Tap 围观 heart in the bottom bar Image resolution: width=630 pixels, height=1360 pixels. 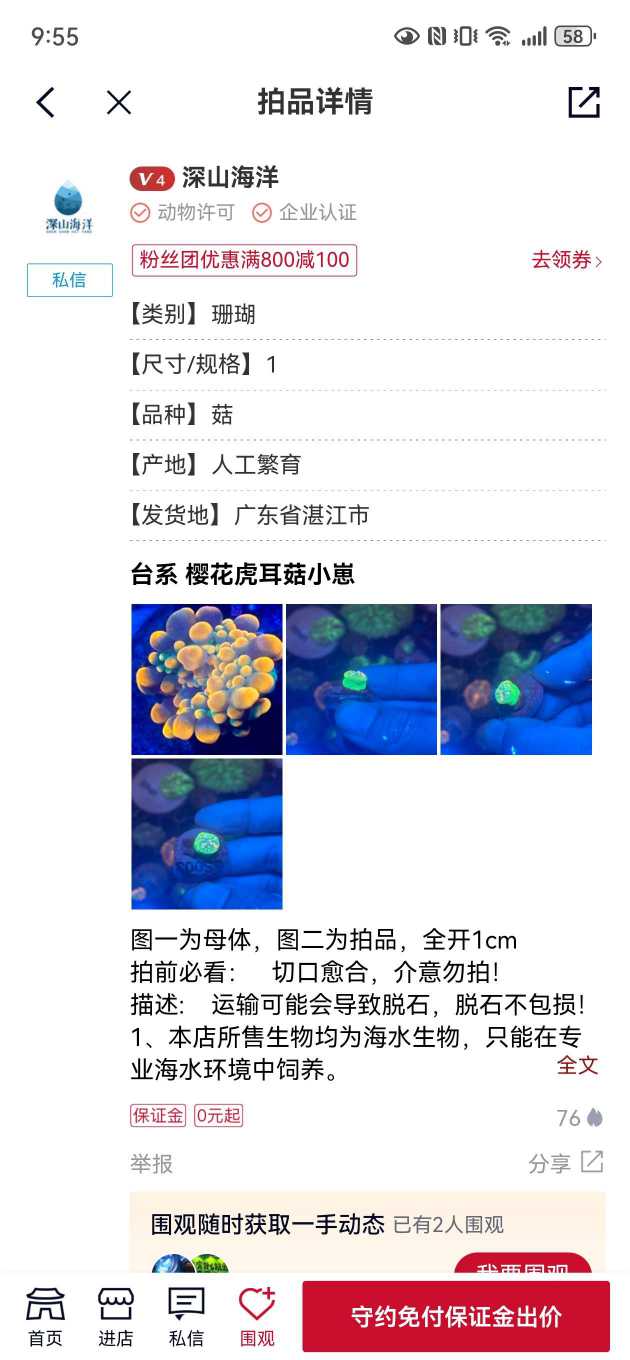point(257,1316)
